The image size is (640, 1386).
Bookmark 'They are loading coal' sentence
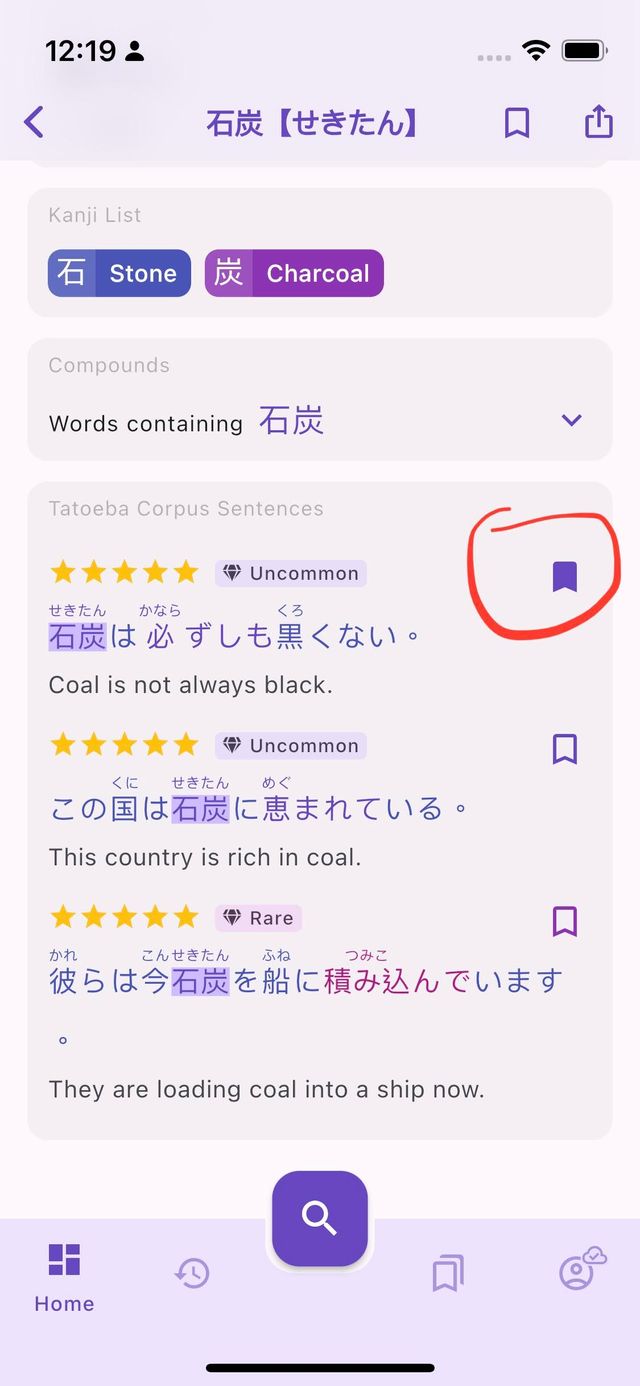point(565,920)
